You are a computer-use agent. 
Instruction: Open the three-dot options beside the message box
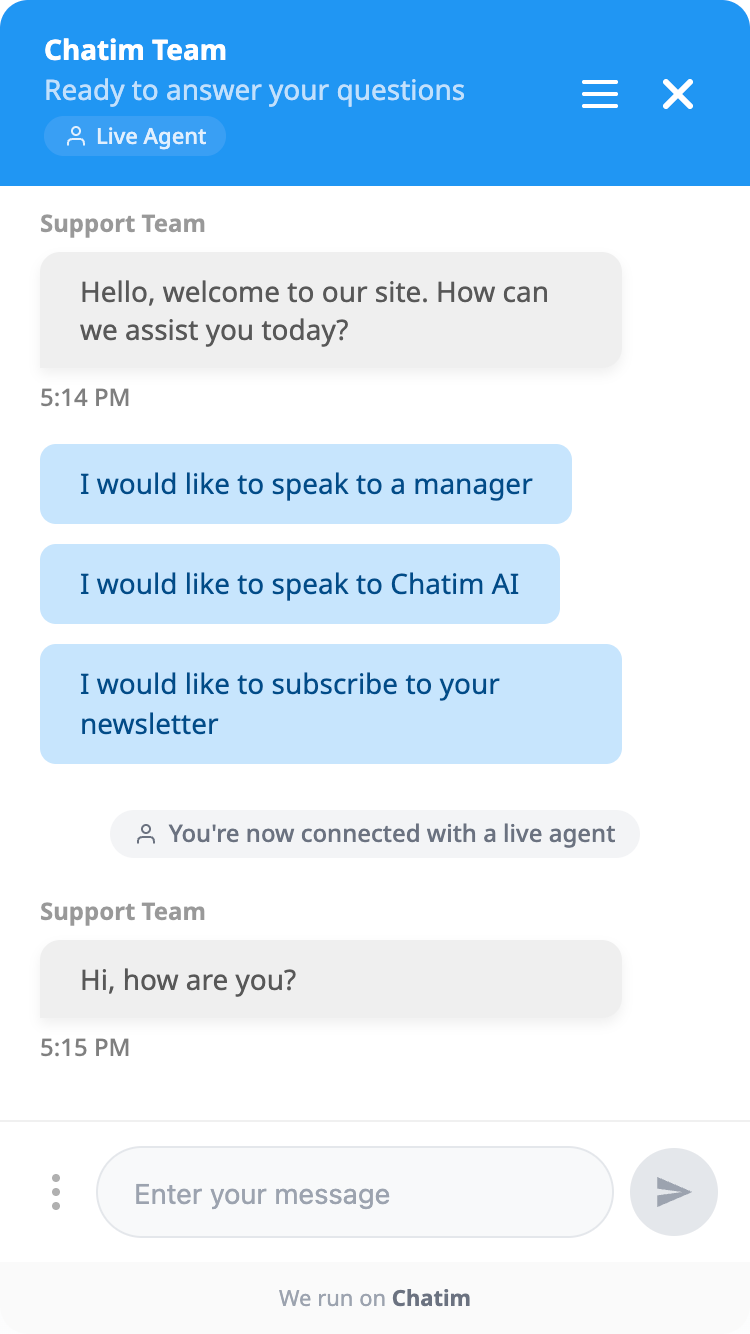56,1192
